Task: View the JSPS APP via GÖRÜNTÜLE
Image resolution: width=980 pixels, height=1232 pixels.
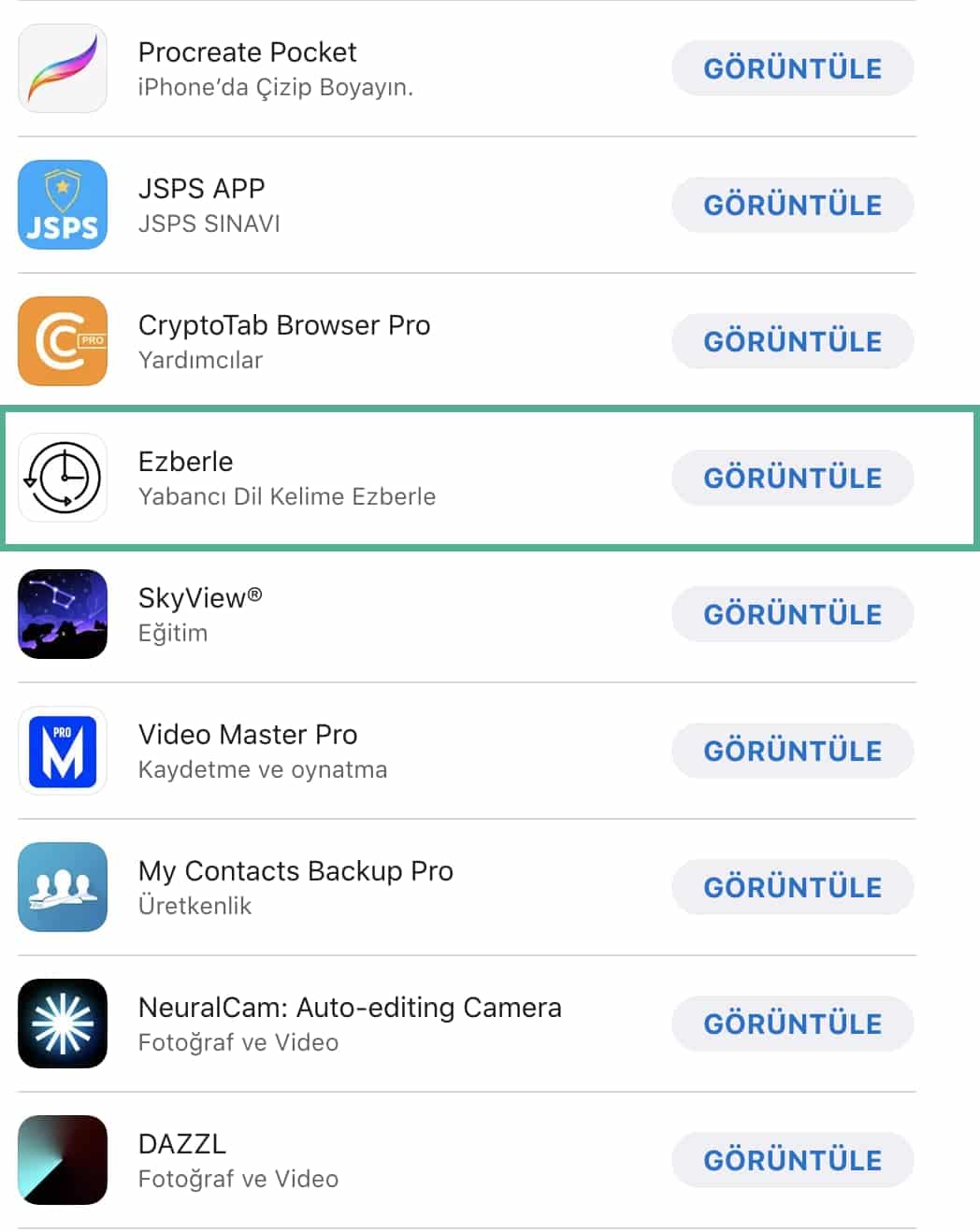Action: (792, 205)
